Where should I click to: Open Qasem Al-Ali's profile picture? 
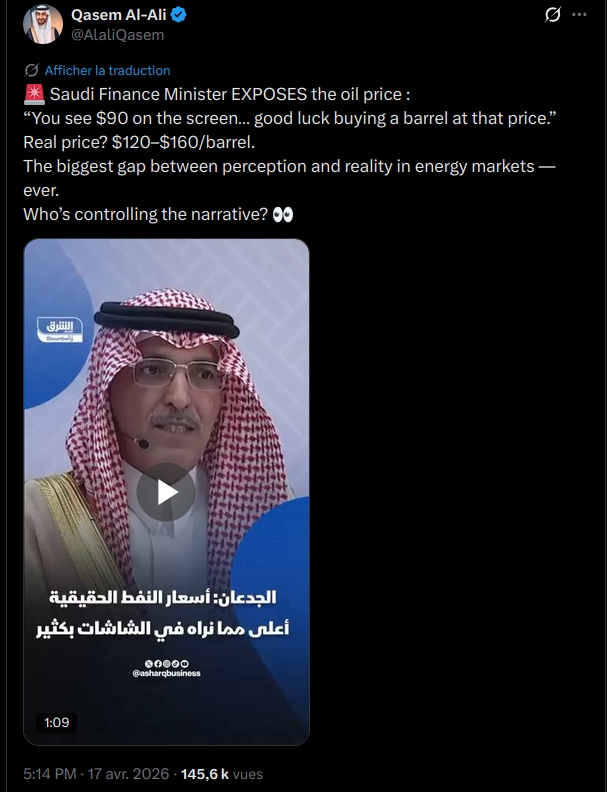40,24
